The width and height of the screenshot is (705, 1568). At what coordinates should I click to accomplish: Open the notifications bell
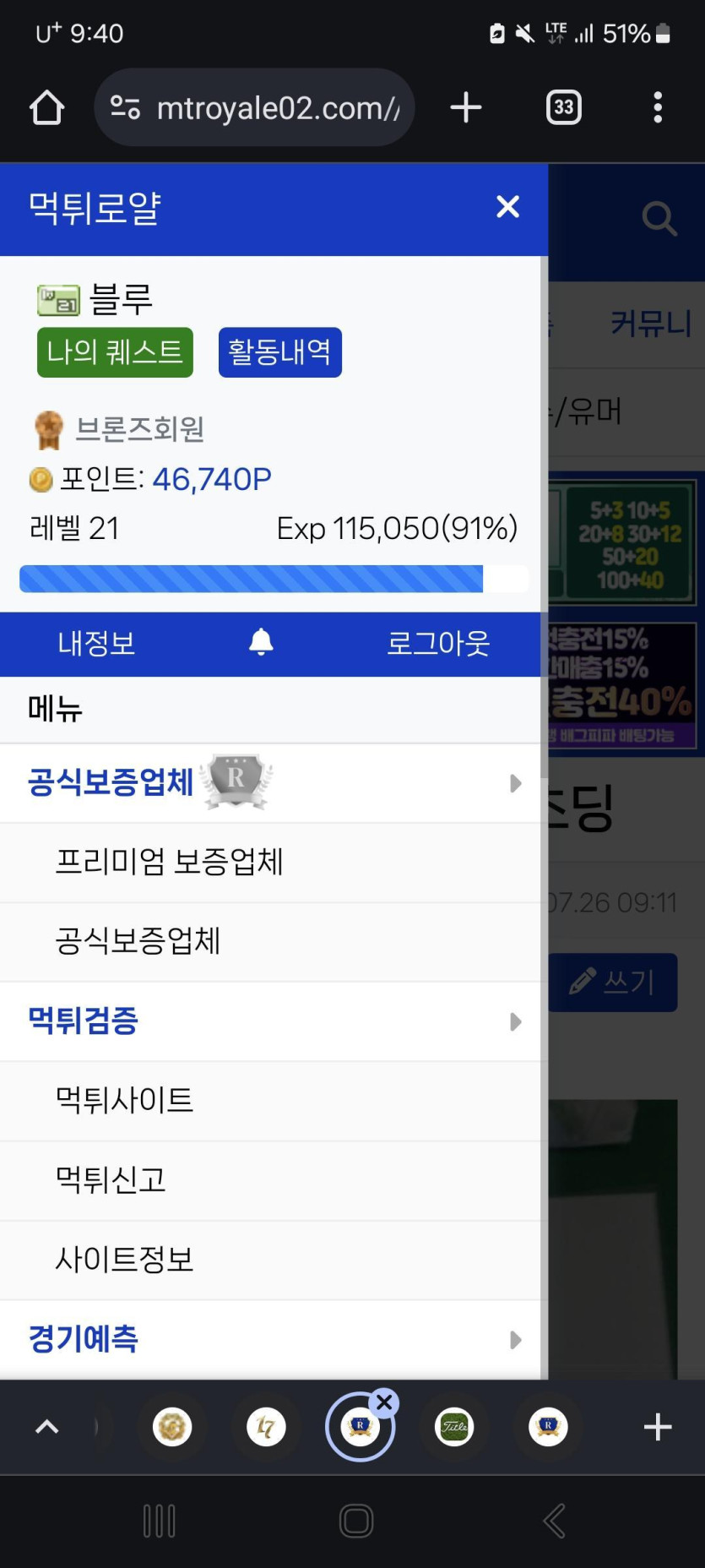tap(261, 643)
